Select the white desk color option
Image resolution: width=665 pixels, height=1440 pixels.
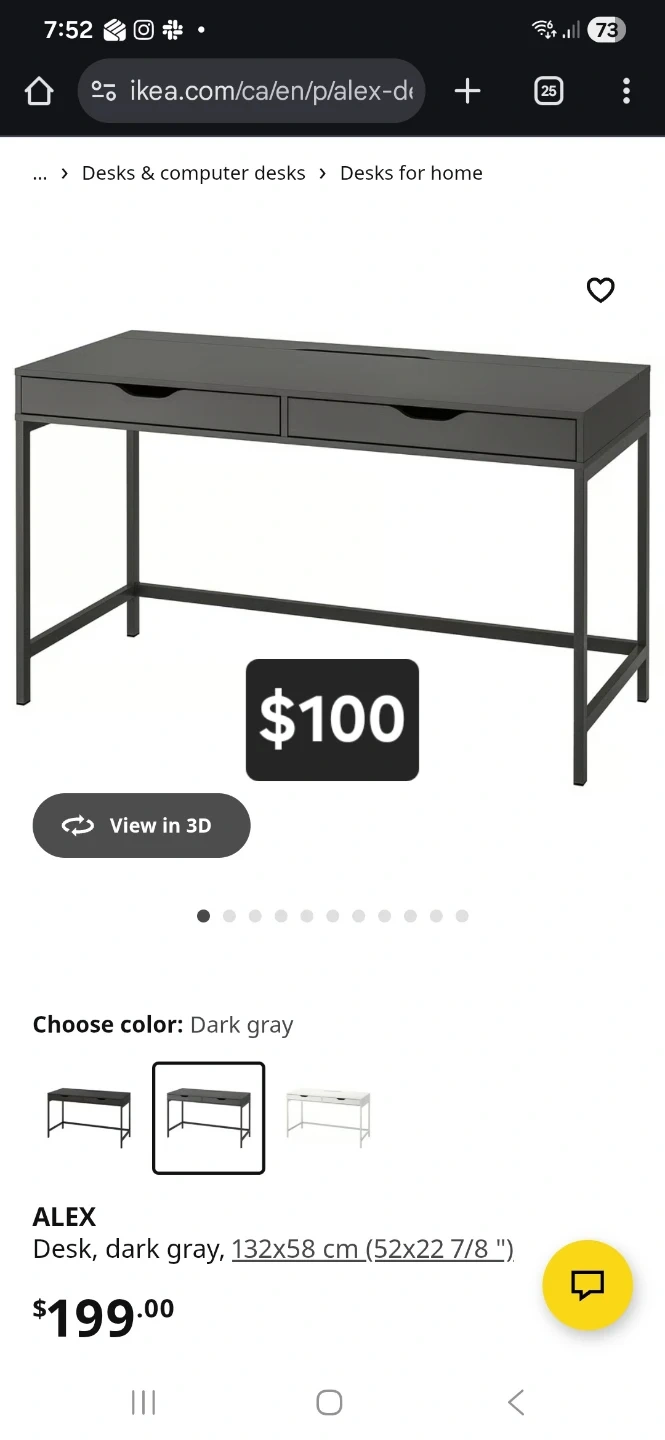328,1117
